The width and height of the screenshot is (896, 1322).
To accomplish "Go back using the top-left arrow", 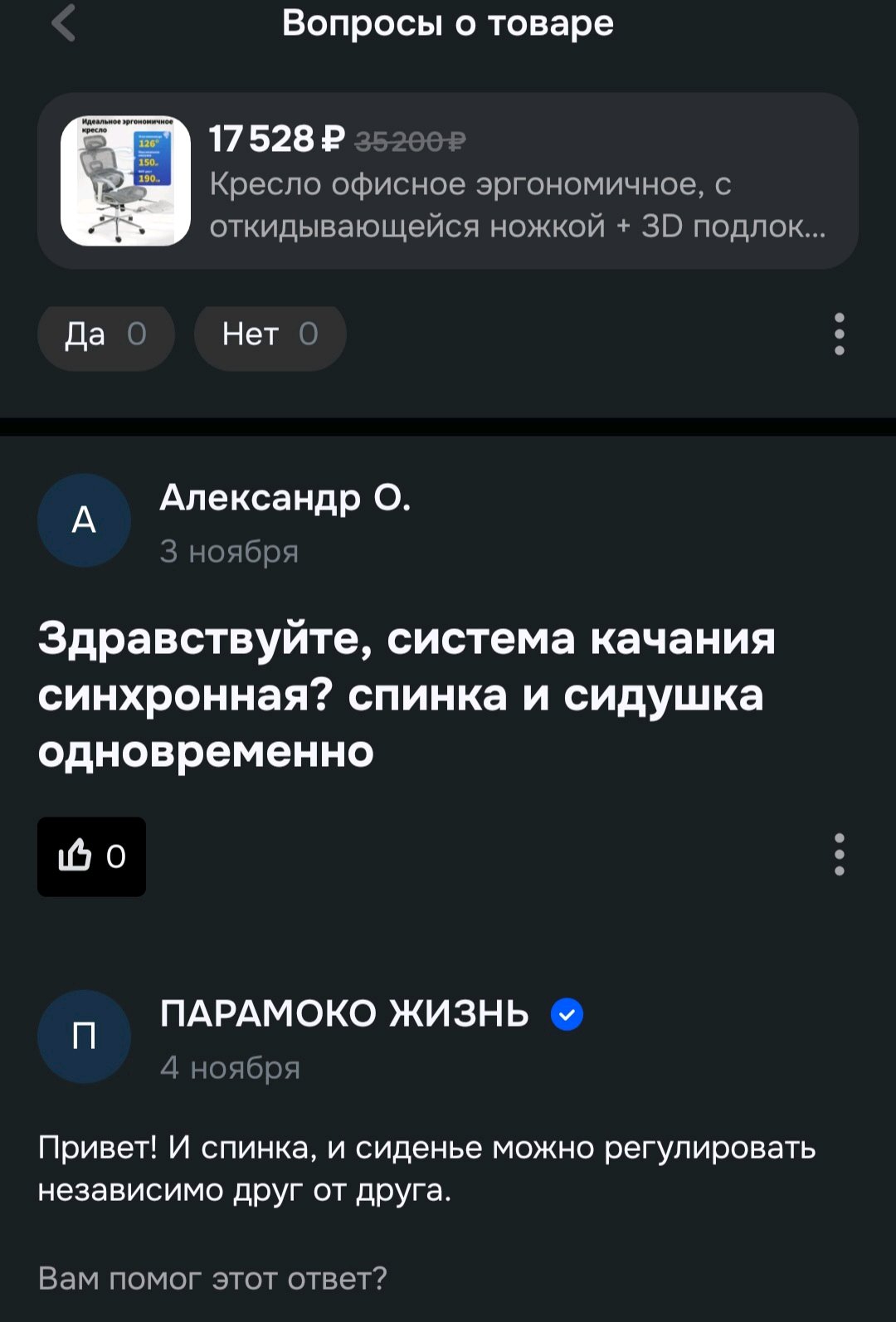I will (x=63, y=23).
